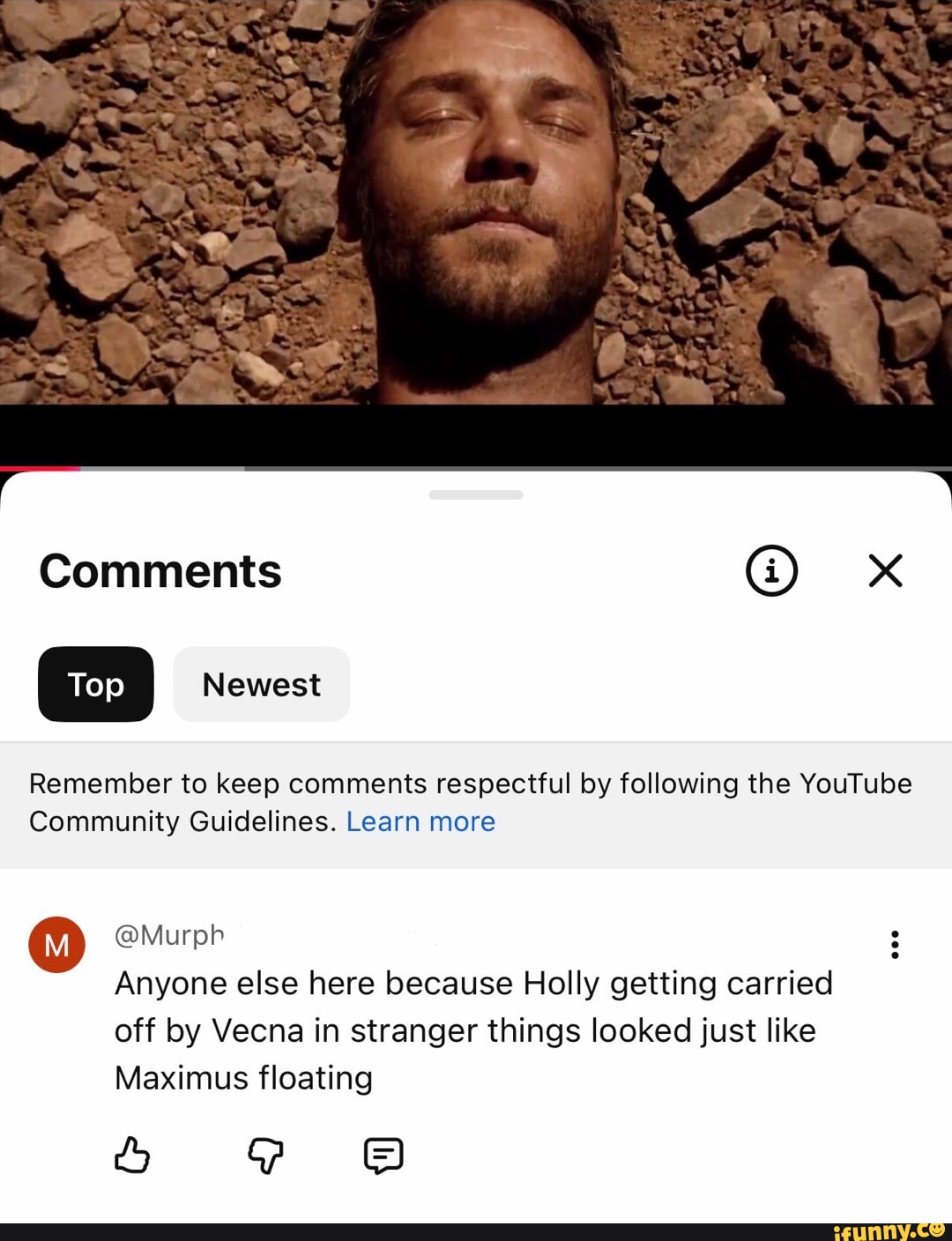Switch to Newest comments

261,684
